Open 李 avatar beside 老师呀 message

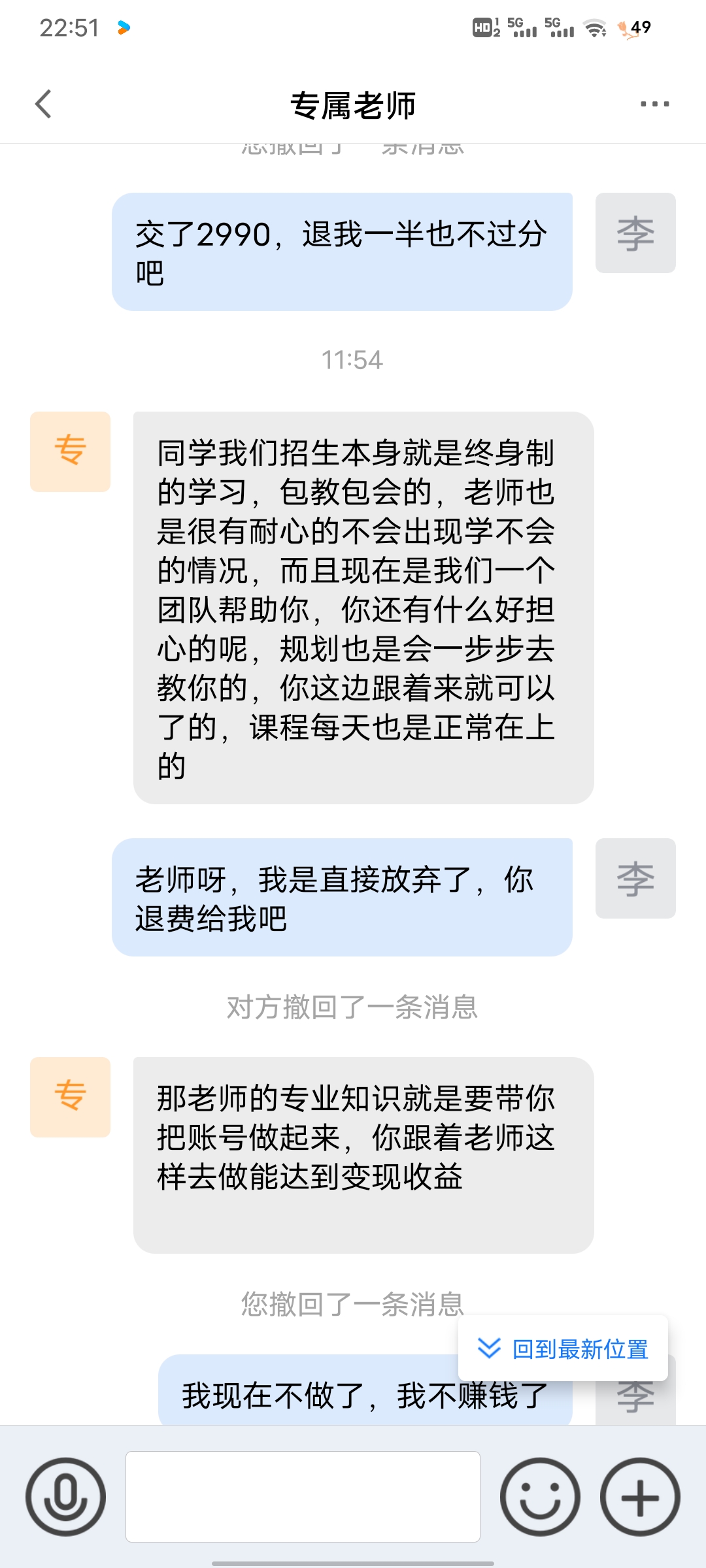coord(635,878)
